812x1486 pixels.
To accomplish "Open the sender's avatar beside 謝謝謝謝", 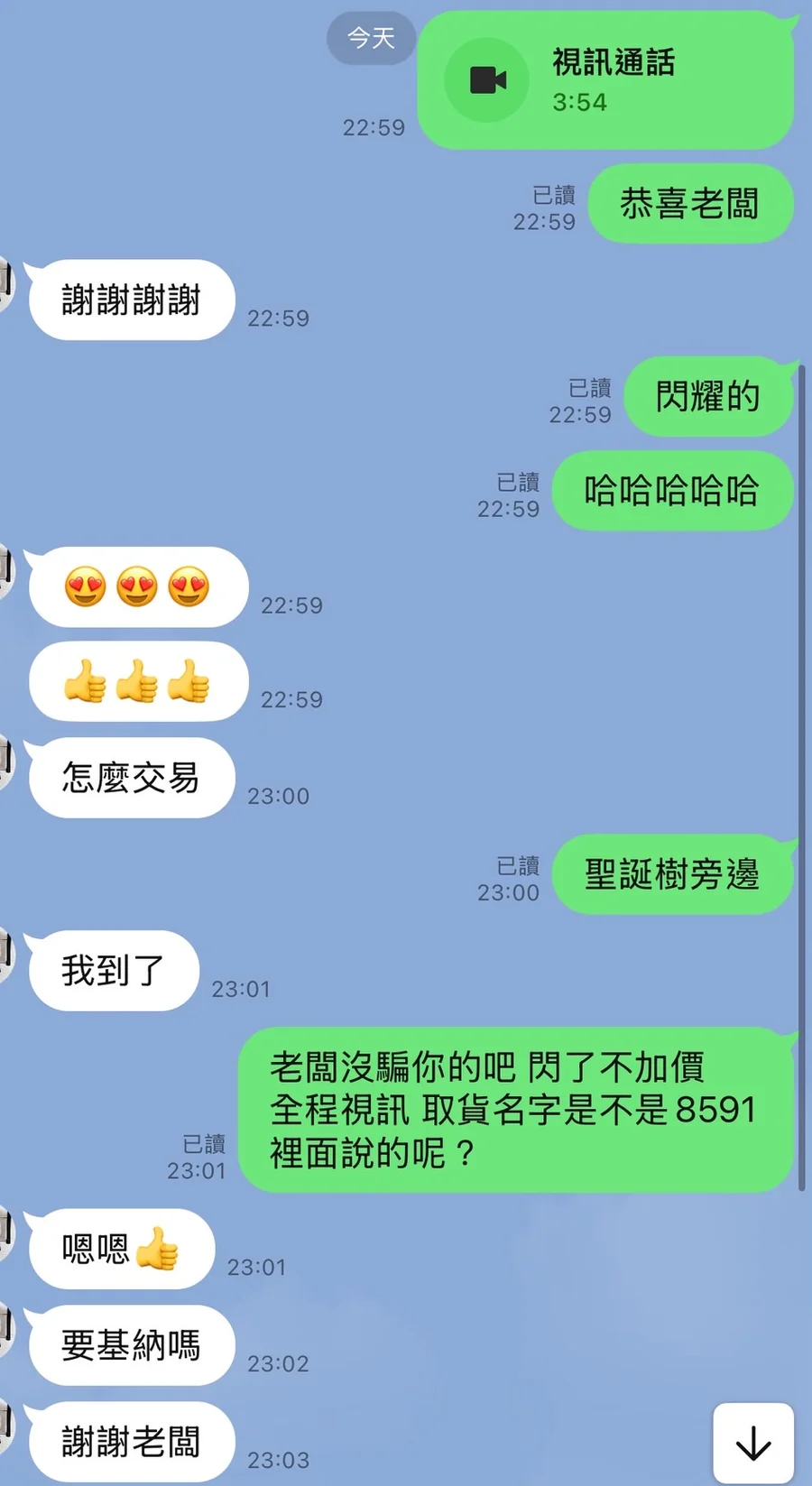I will pyautogui.click(x=5, y=282).
